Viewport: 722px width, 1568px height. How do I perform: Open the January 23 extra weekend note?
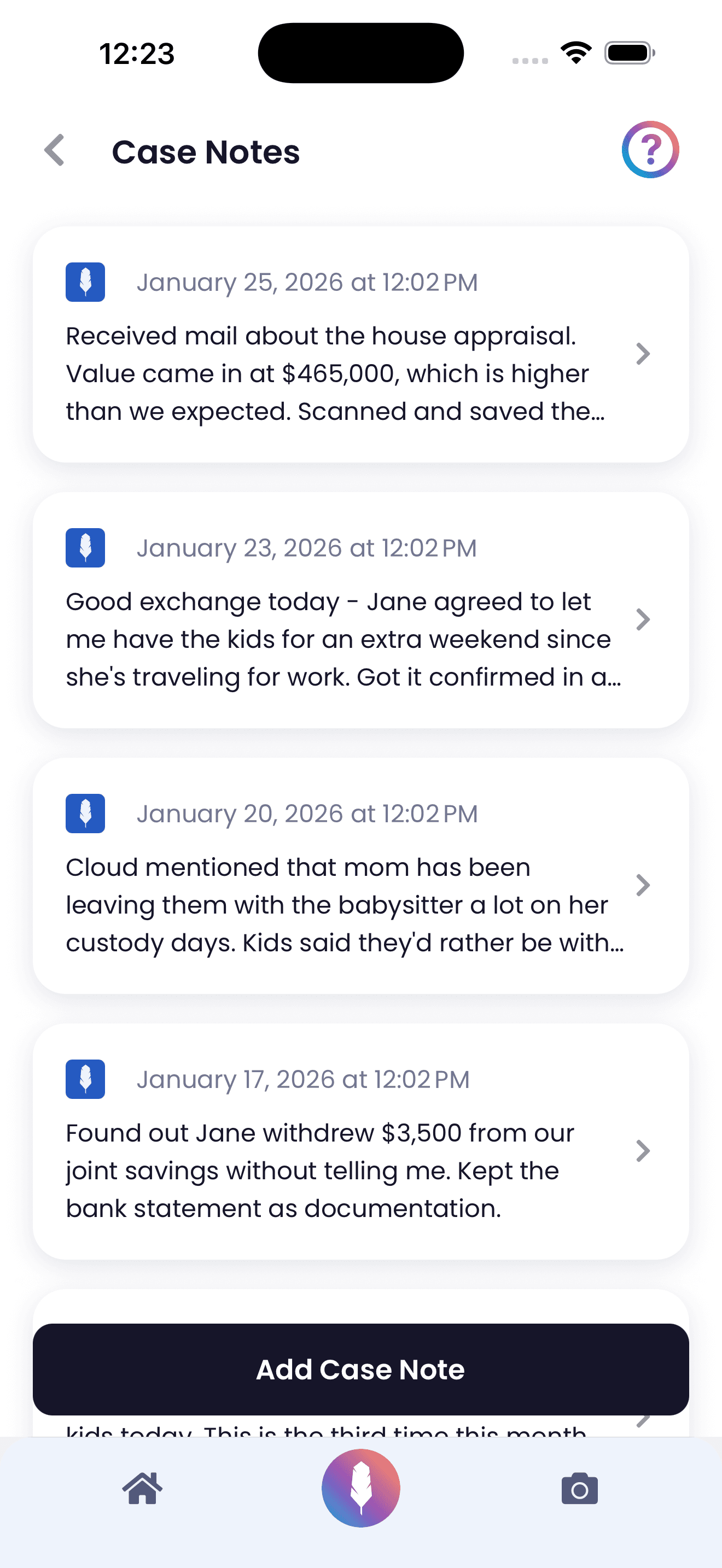pos(360,610)
